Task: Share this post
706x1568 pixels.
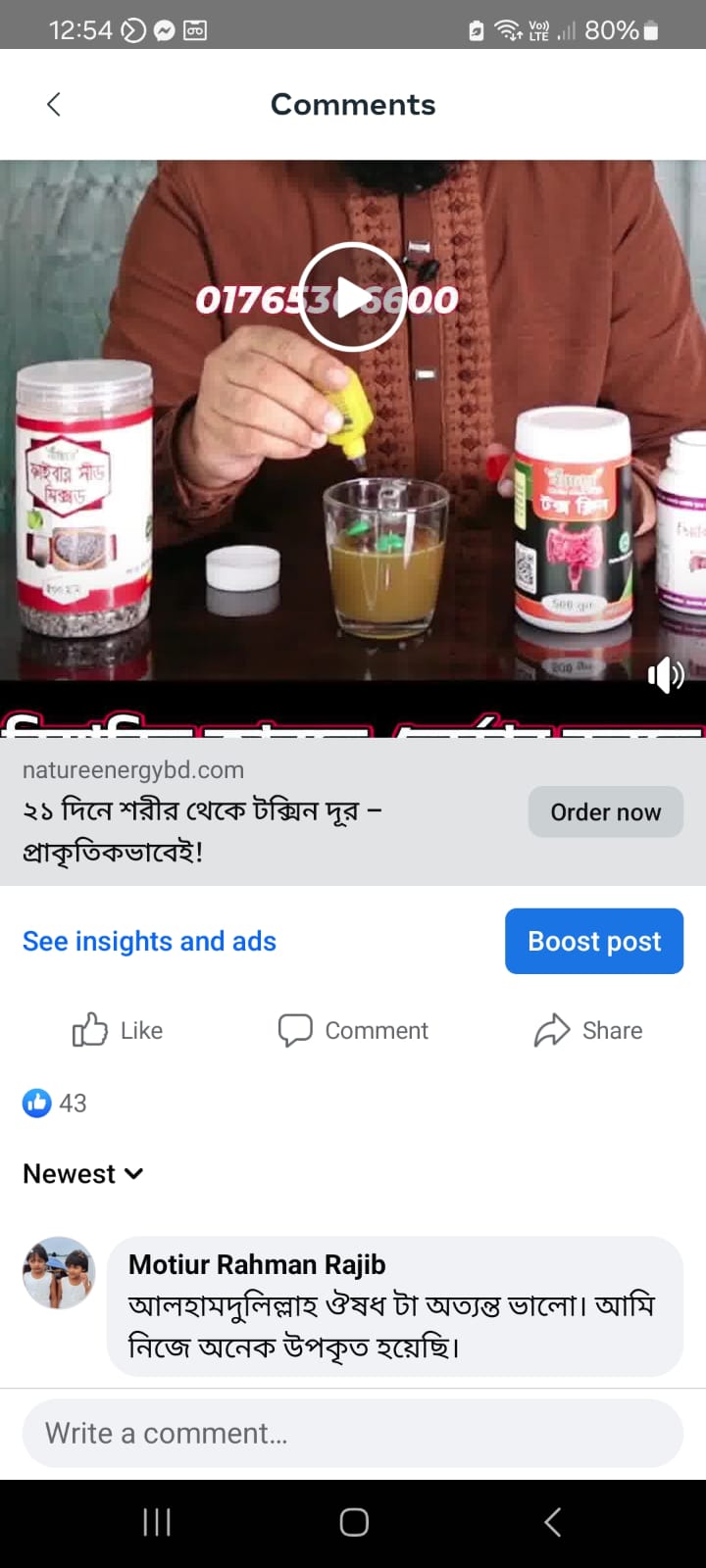Action: (x=588, y=1030)
